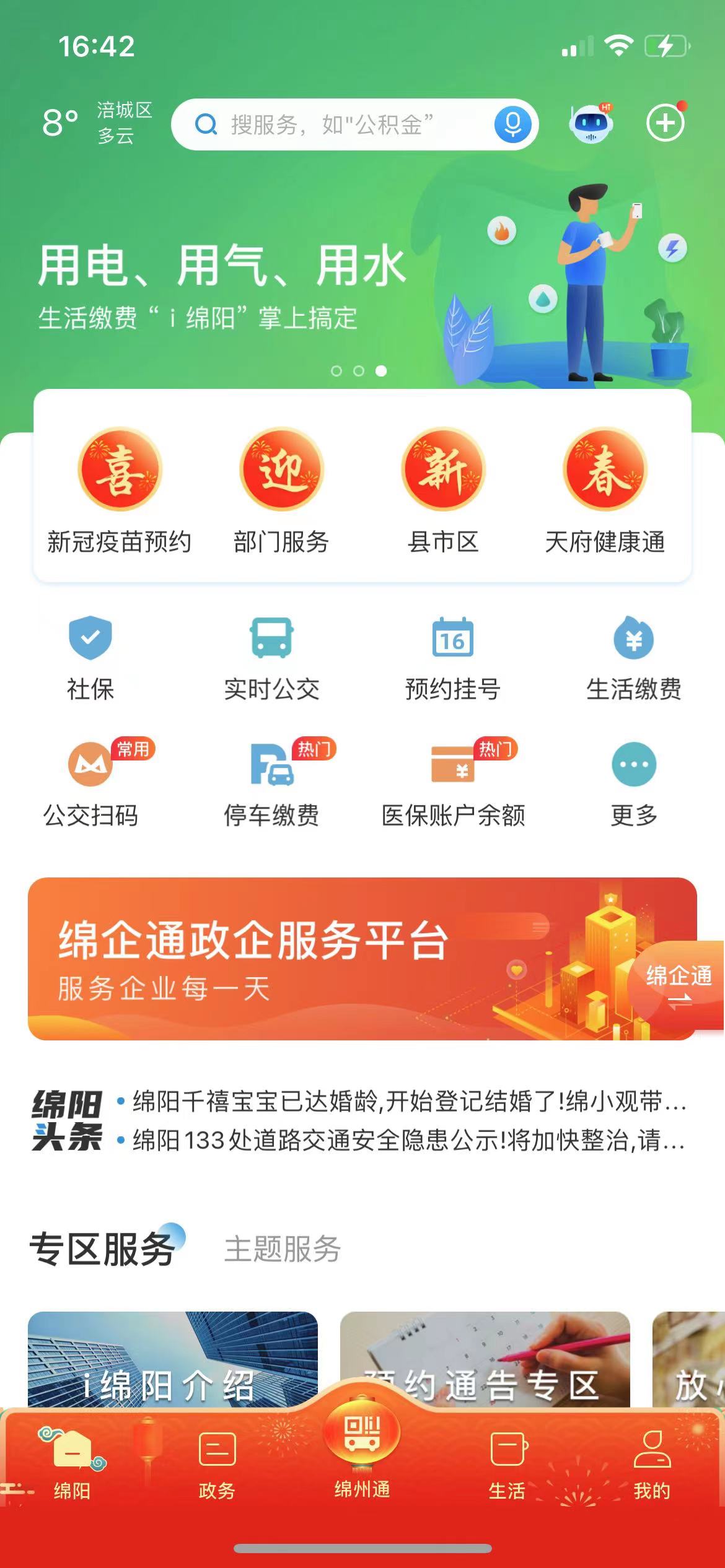Open 新冠疫苗预约 service
The image size is (725, 1568).
click(x=120, y=489)
